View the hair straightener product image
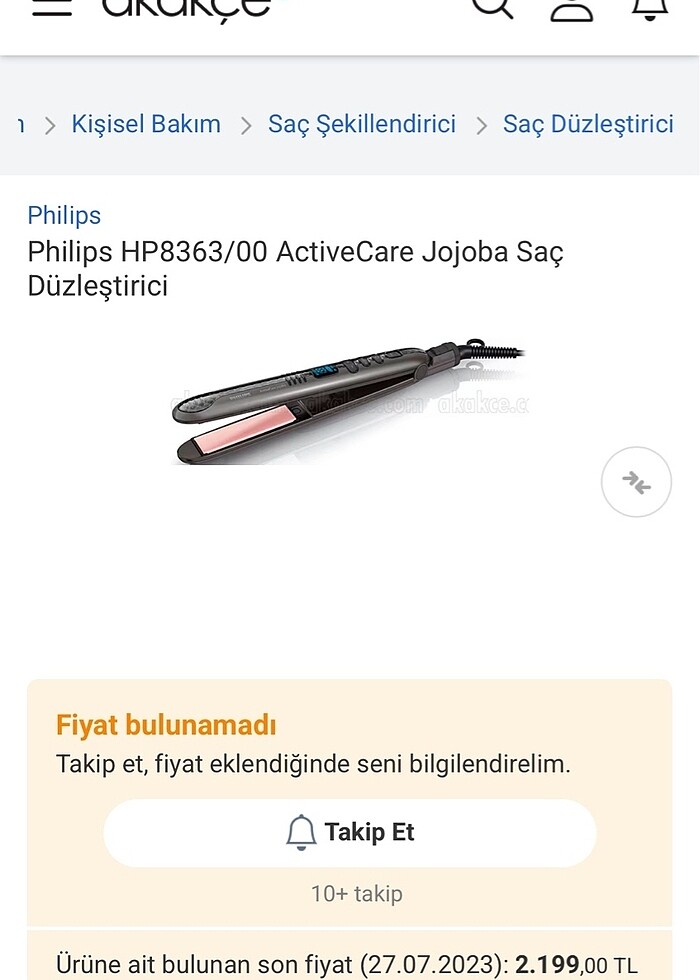Screen dimensions: 700x980 [x=350, y=403]
